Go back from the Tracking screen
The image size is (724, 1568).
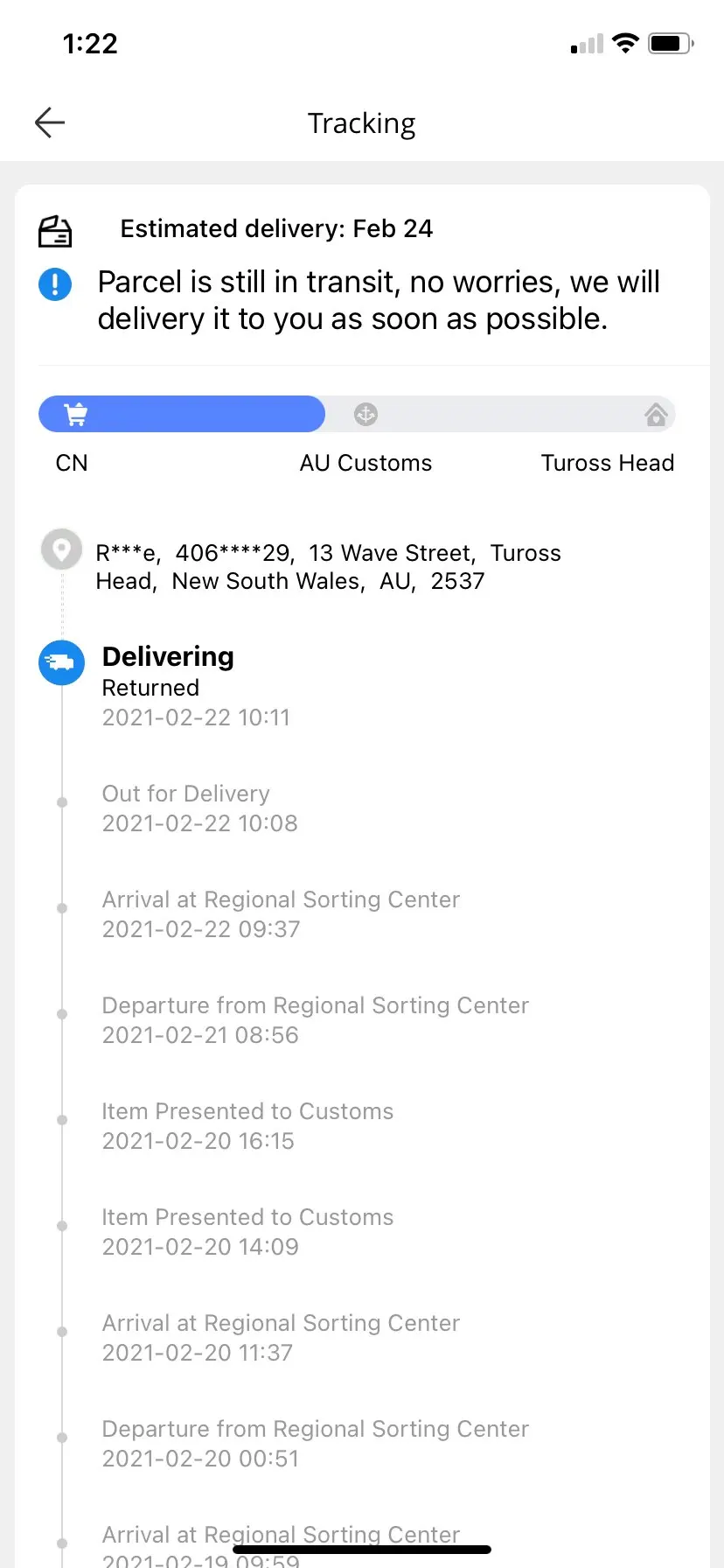click(x=50, y=122)
